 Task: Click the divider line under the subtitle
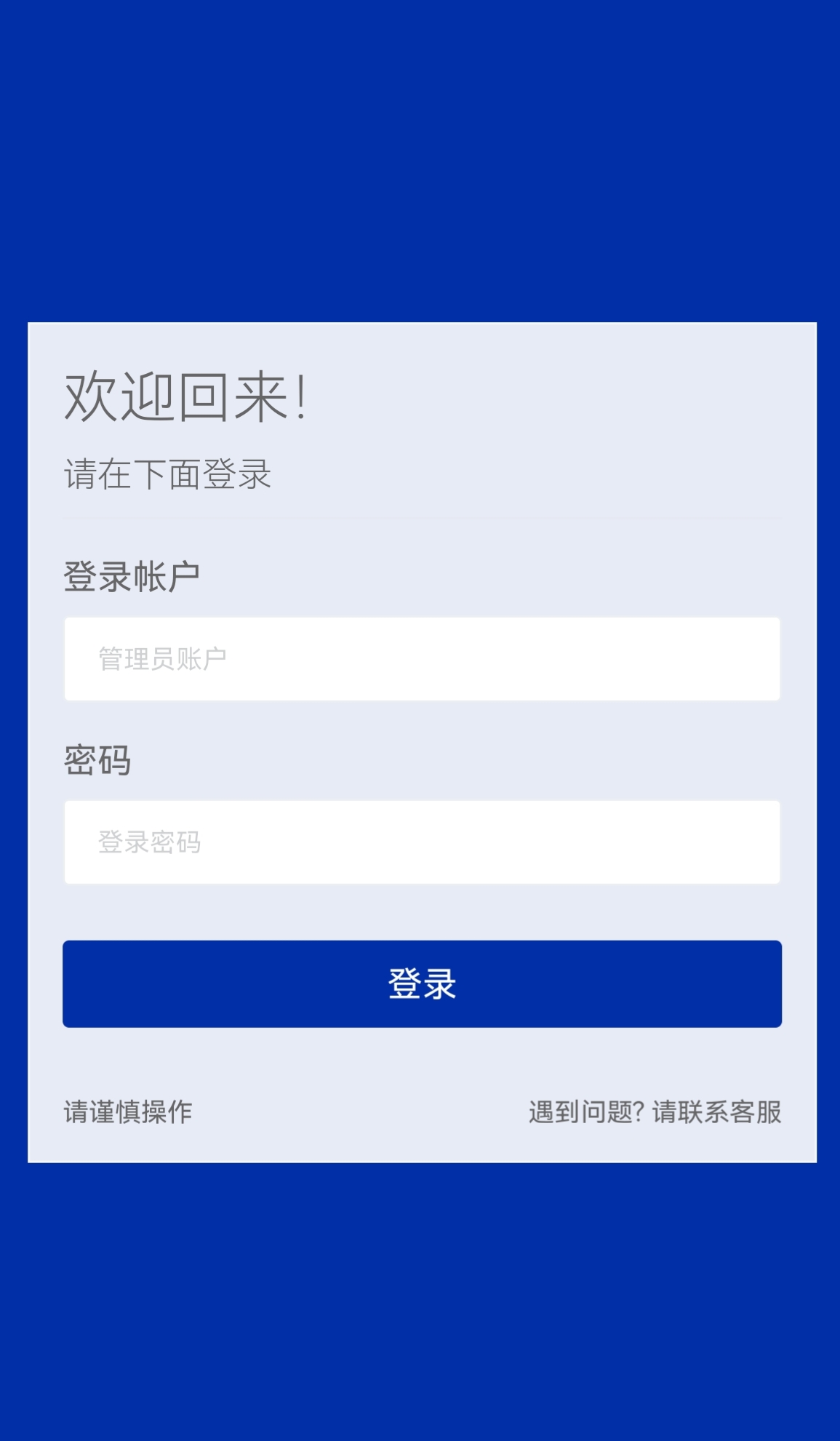point(420,518)
